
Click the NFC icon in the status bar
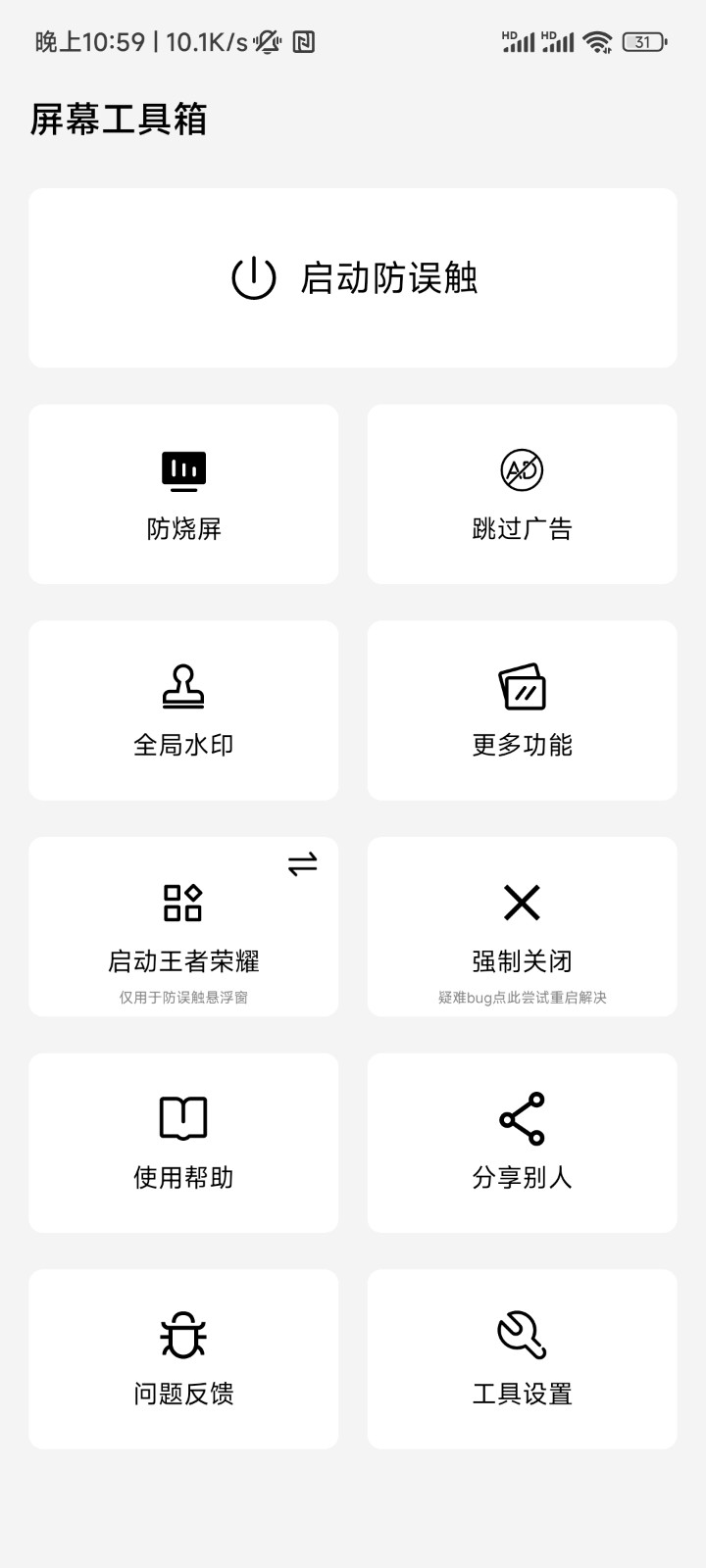[x=304, y=41]
